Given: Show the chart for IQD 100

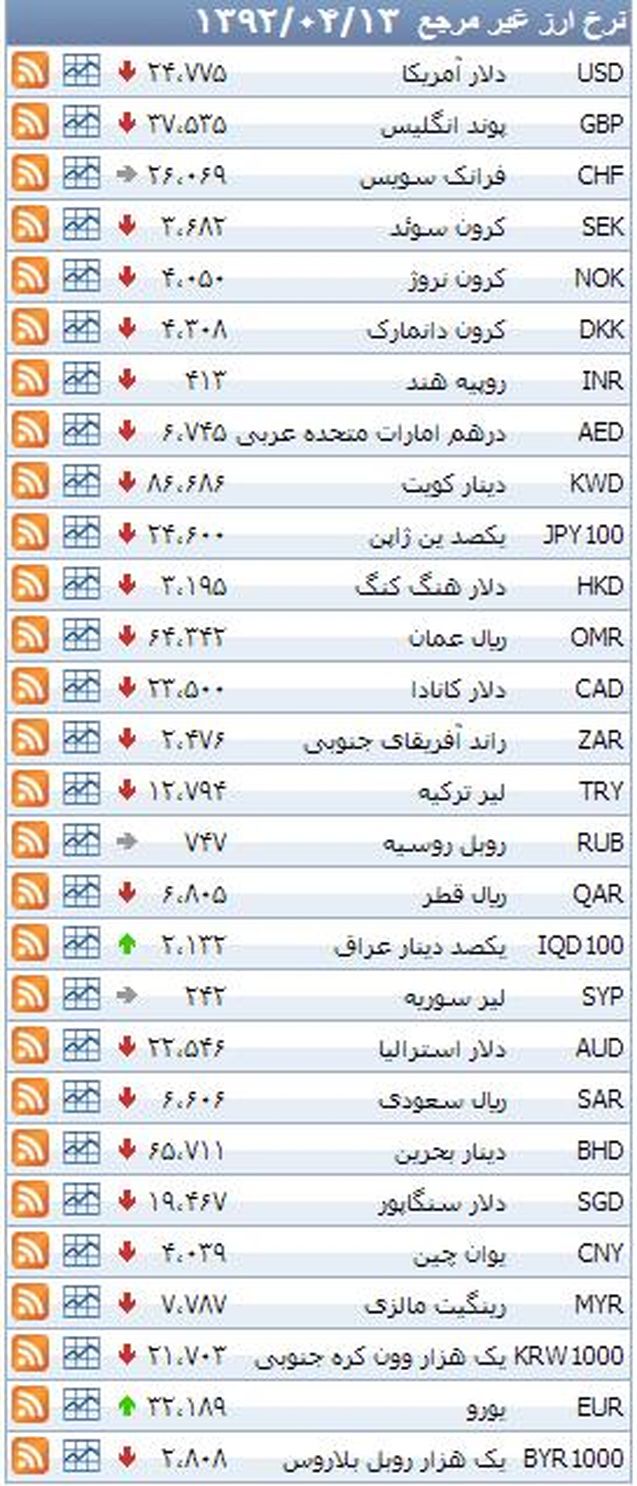Looking at the screenshot, I should coord(81,944).
